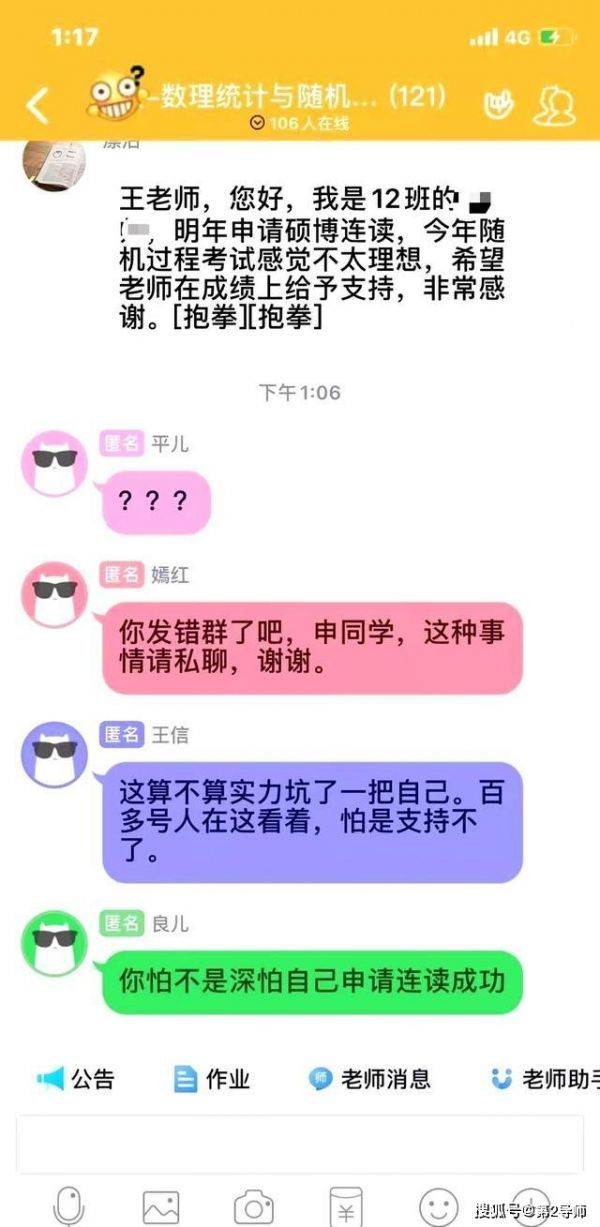This screenshot has height=1227, width=600.
Task: Go back from the group chat
Action: [37, 104]
